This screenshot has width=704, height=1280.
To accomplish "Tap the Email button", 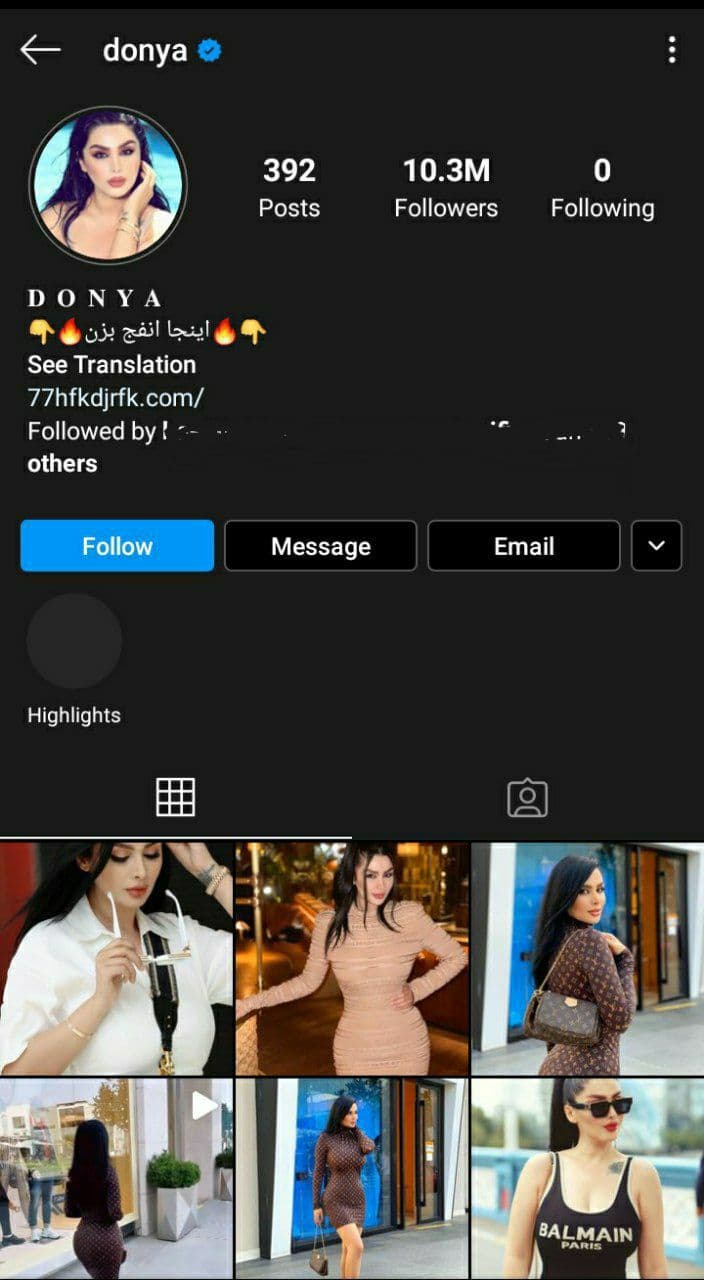I will pyautogui.click(x=524, y=546).
